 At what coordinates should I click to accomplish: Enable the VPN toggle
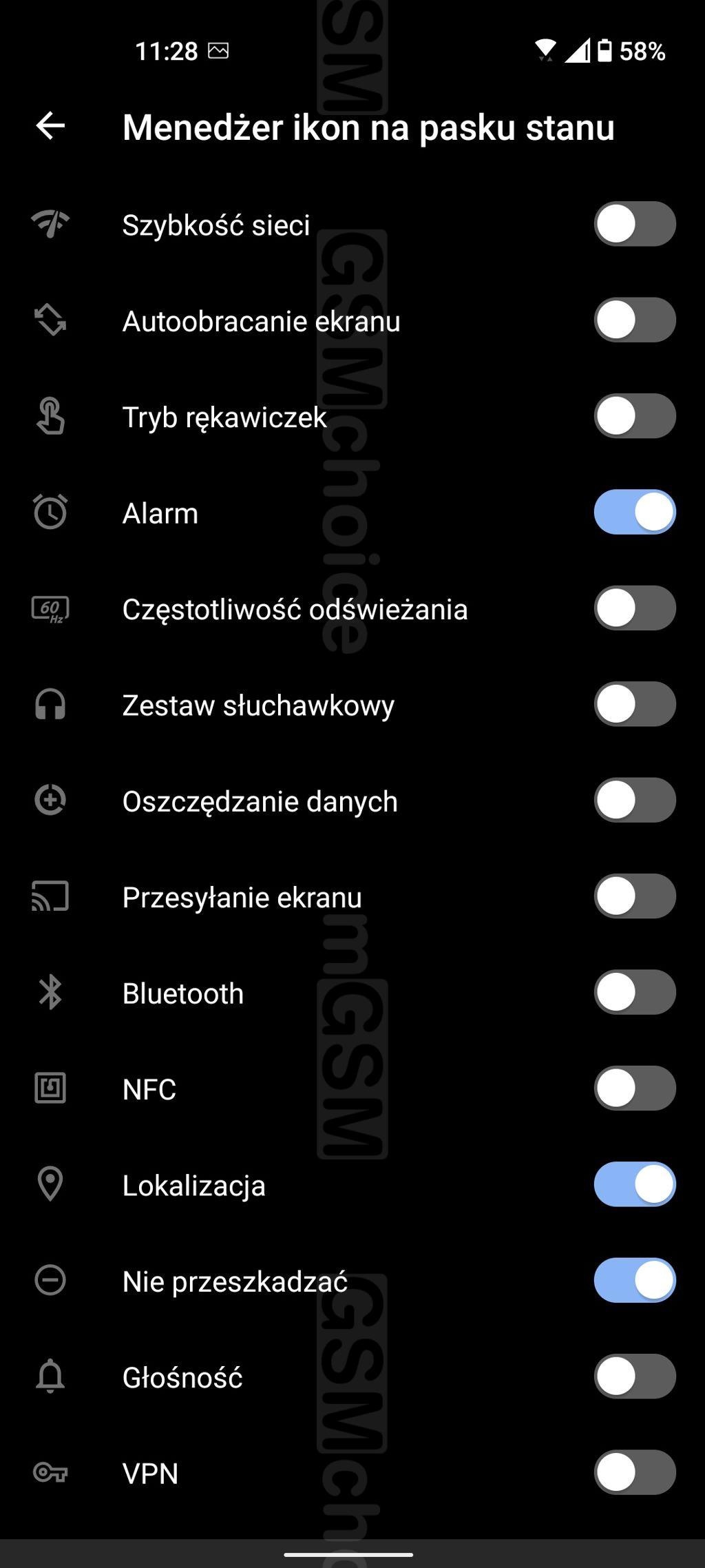click(635, 1473)
